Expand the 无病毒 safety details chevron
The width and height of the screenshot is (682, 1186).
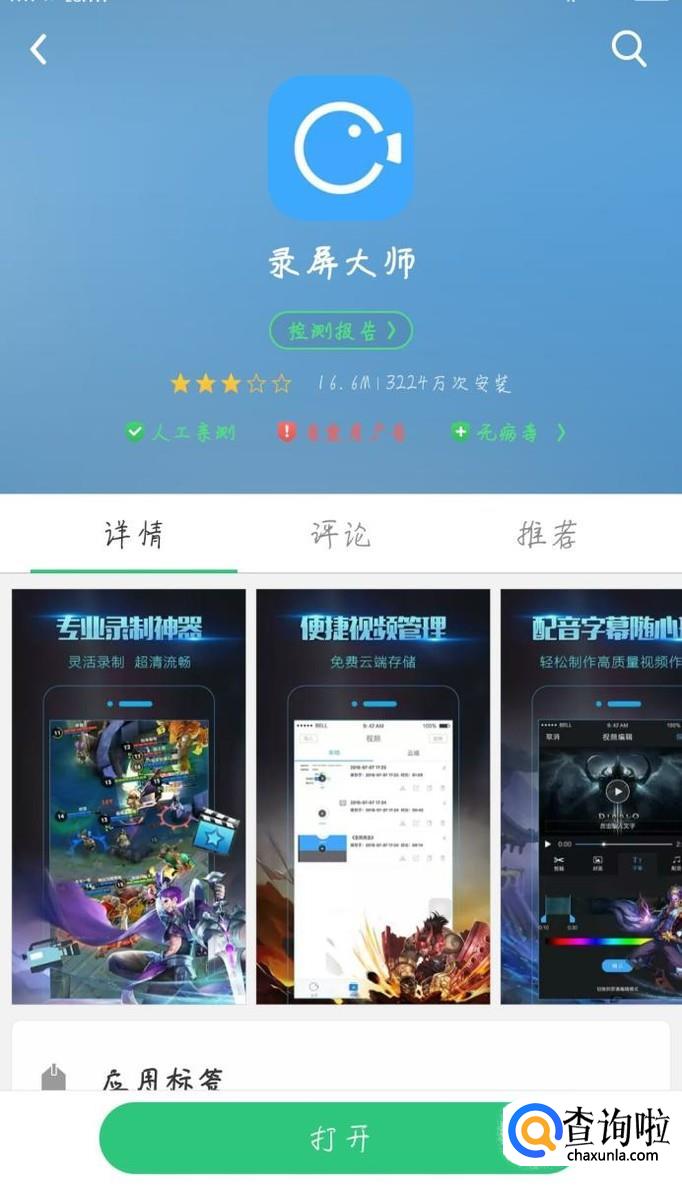(561, 432)
